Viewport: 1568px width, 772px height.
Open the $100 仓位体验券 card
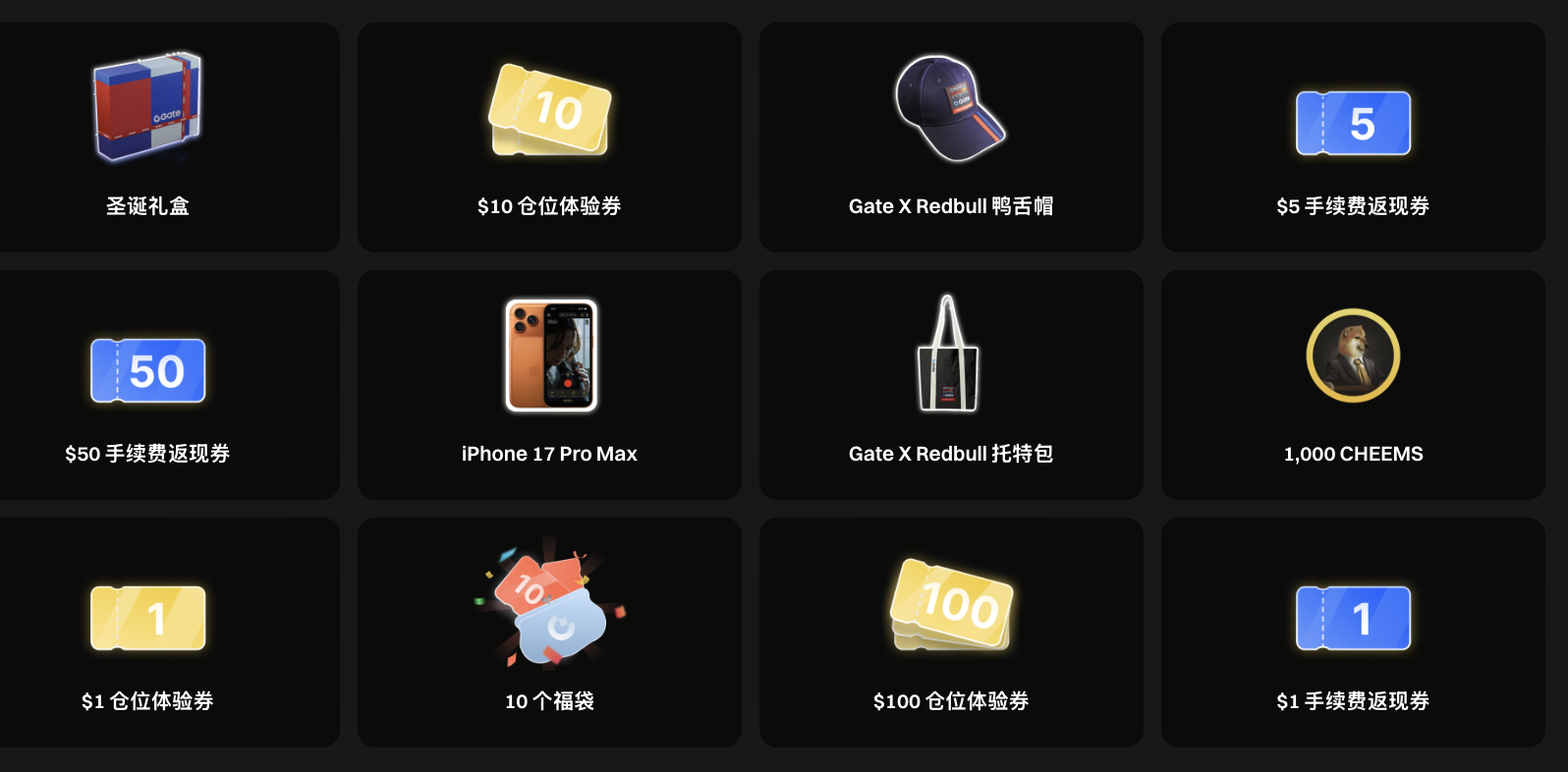point(951,633)
